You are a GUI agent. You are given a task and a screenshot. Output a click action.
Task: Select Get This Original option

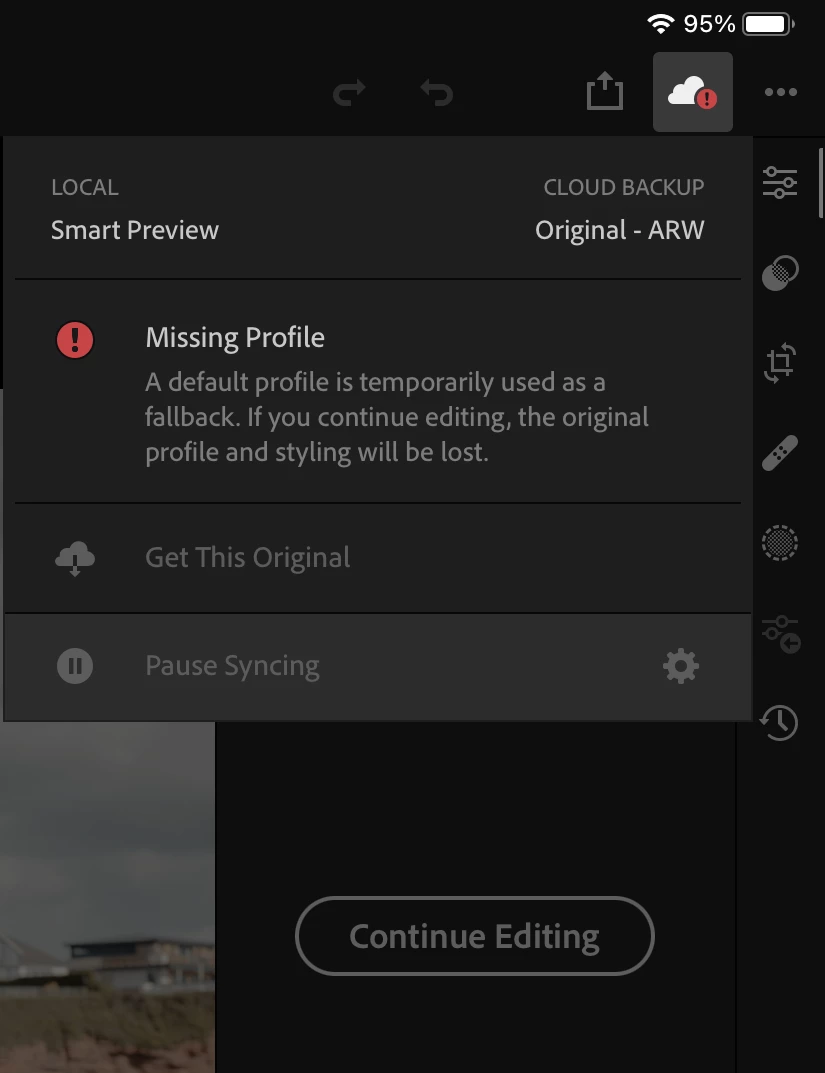247,557
